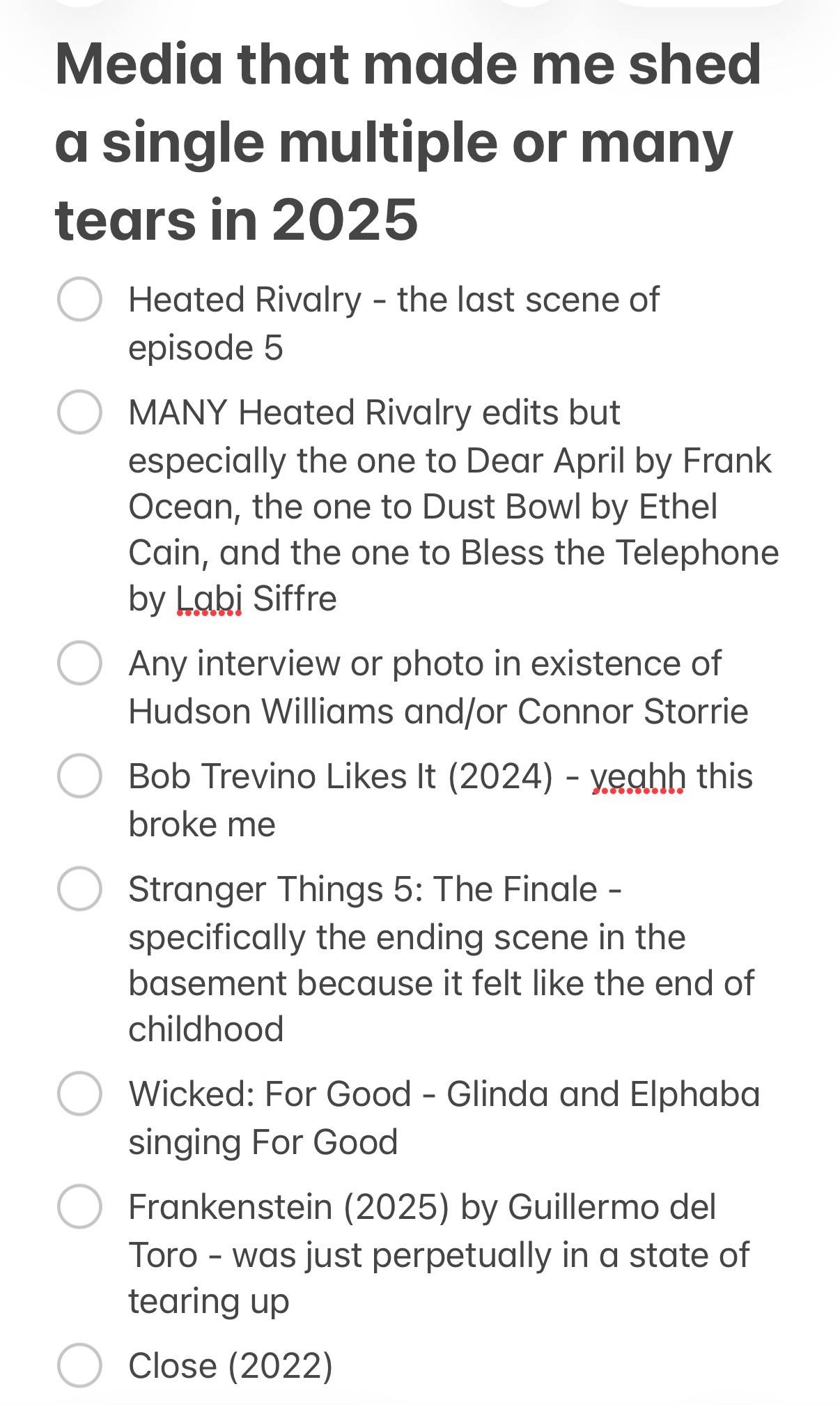Check the Wicked: For Good item circle
Image resolution: width=840 pixels, height=1405 pixels.
79,1093
